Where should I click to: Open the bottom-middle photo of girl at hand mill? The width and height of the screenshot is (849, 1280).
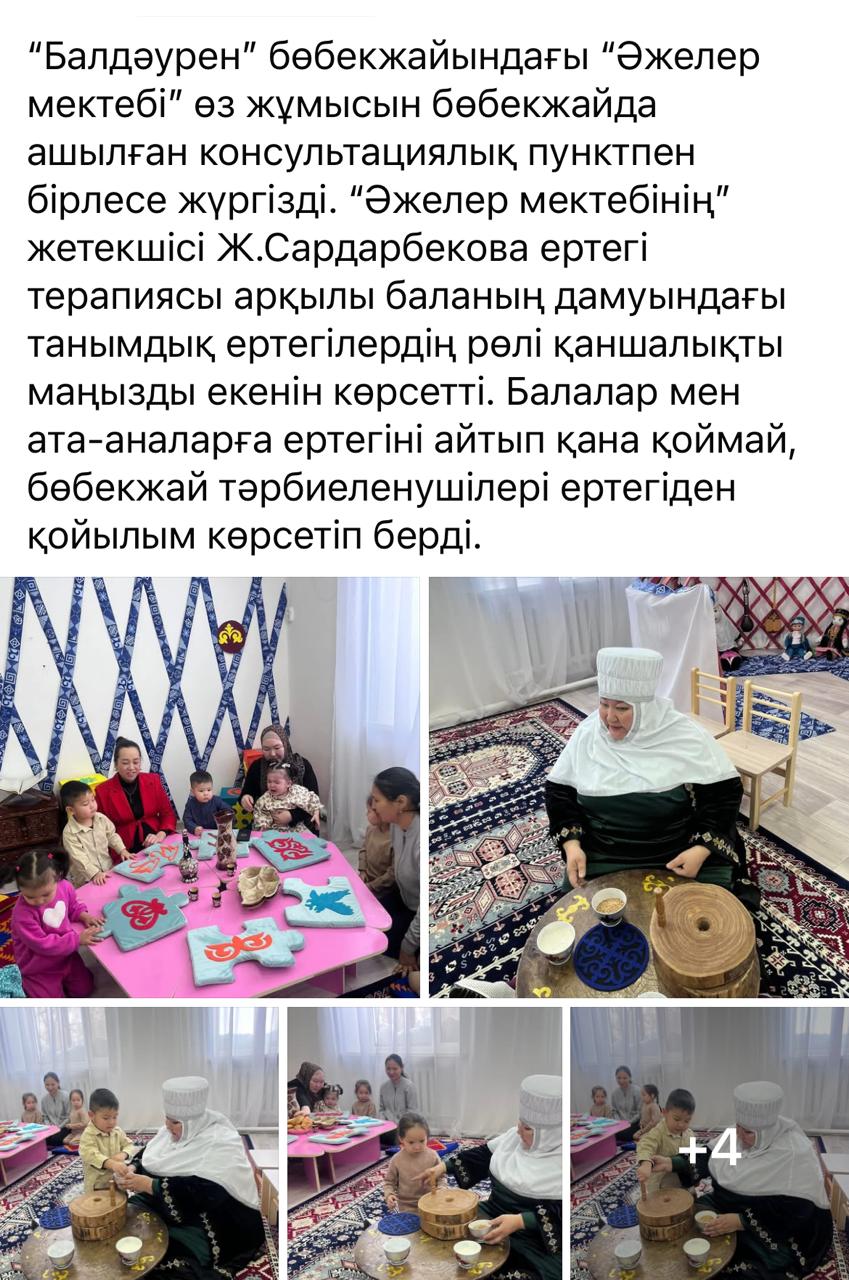coord(424,1143)
